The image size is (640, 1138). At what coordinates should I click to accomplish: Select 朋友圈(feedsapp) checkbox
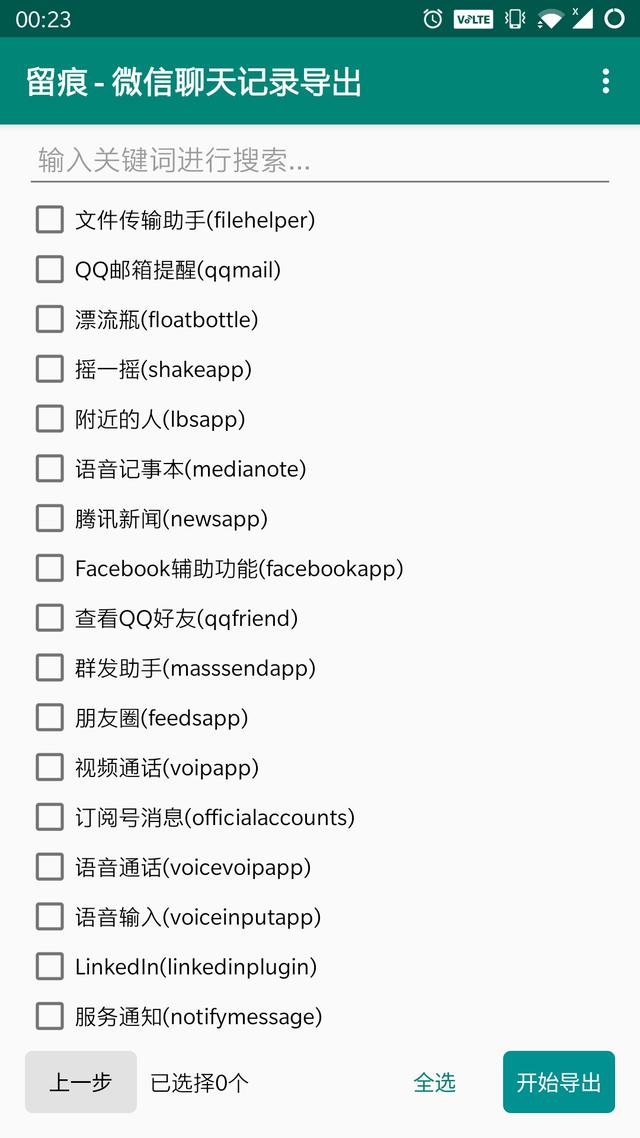point(49,718)
